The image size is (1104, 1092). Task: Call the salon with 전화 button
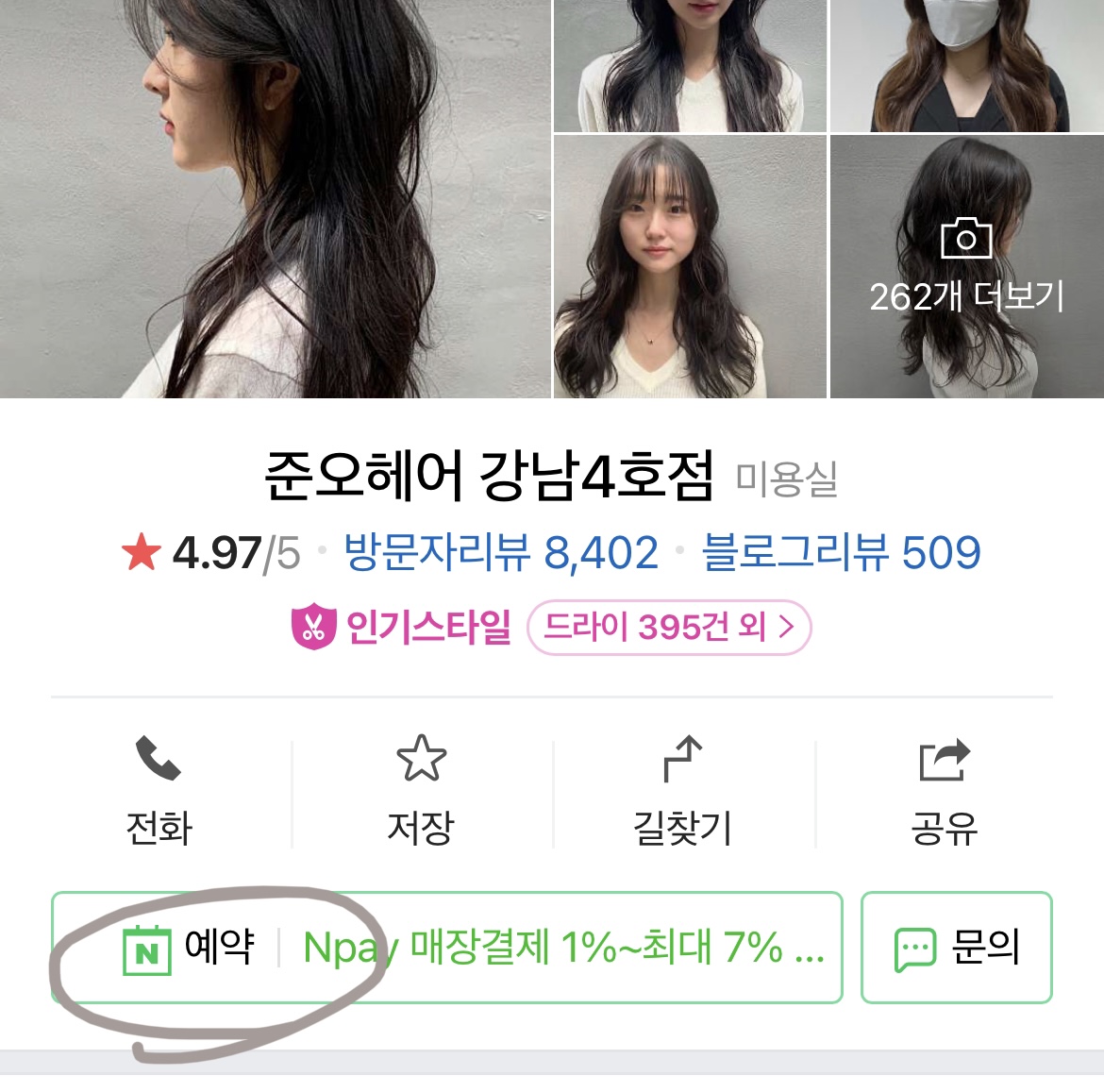pyautogui.click(x=159, y=791)
